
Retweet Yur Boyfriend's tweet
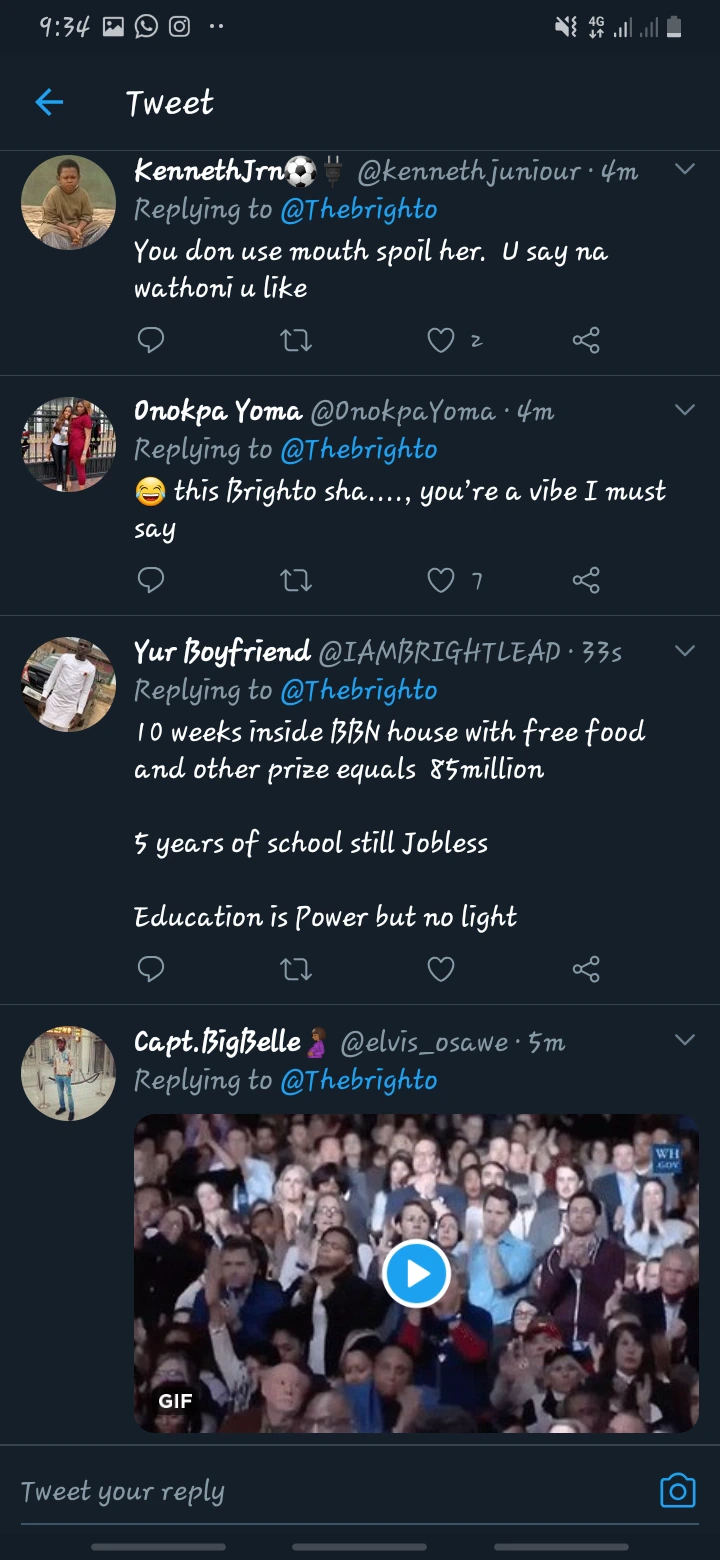296,969
